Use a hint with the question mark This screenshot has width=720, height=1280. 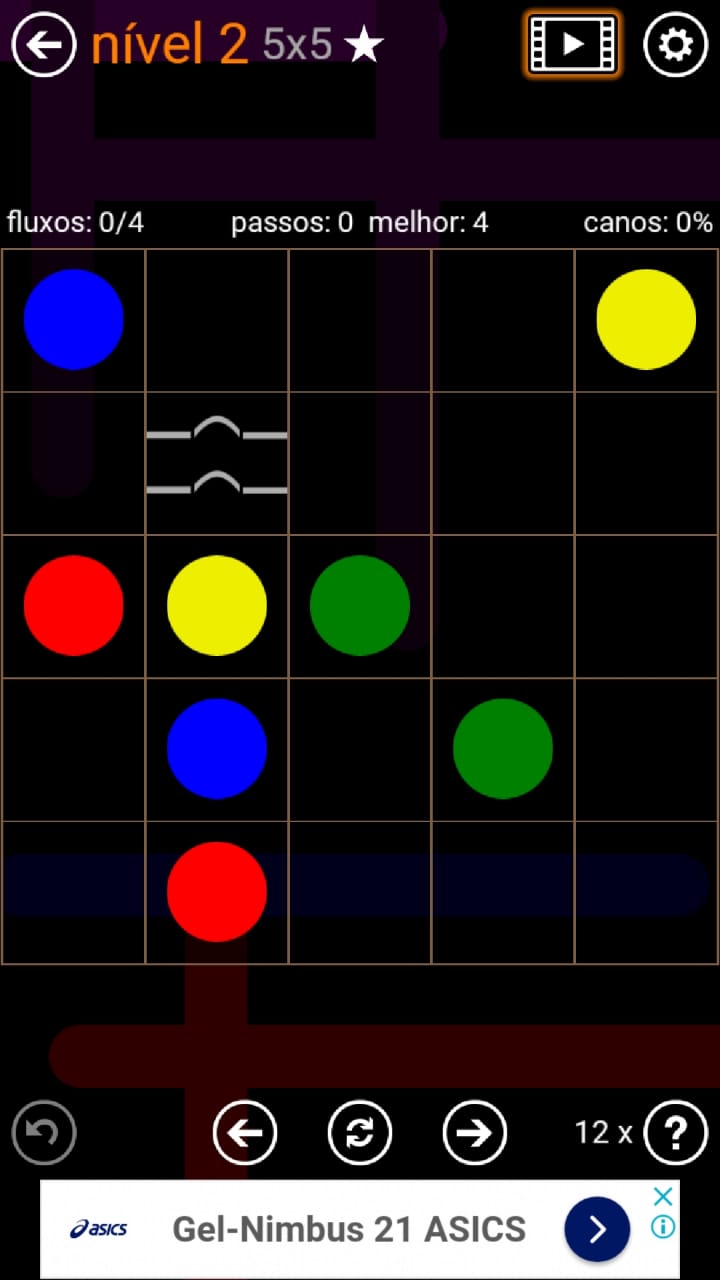[x=676, y=1132]
